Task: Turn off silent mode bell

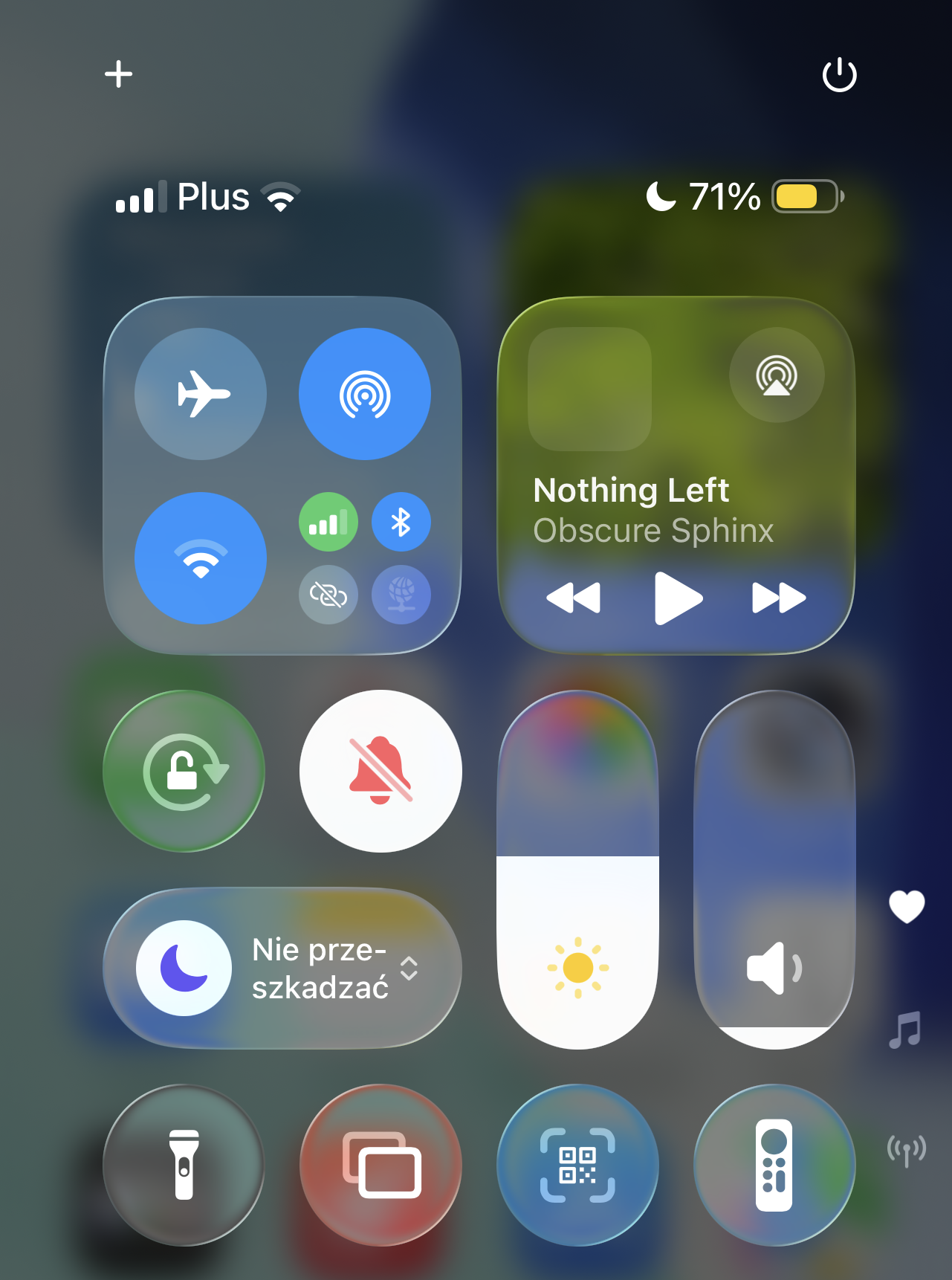Action: pyautogui.click(x=381, y=772)
